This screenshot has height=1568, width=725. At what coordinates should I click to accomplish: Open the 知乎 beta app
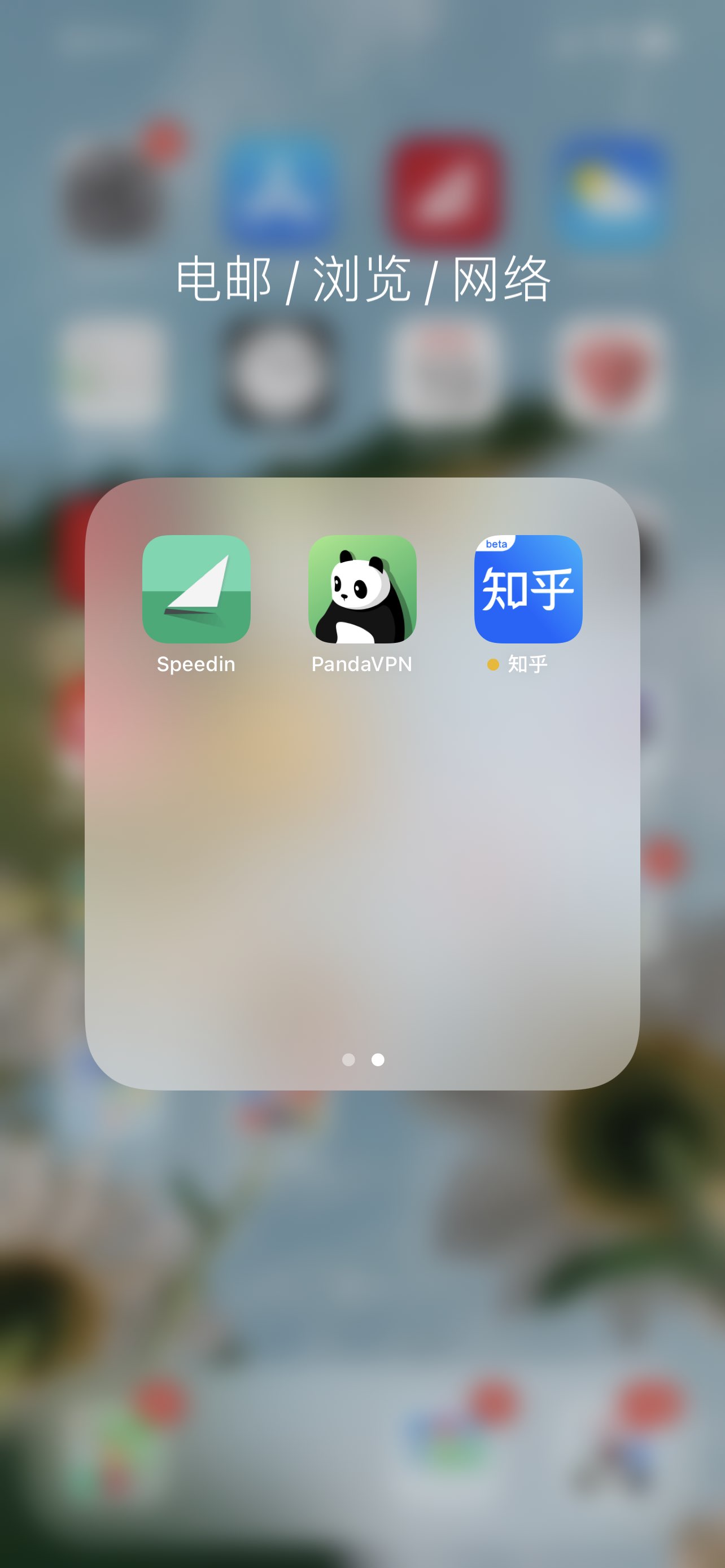528,589
